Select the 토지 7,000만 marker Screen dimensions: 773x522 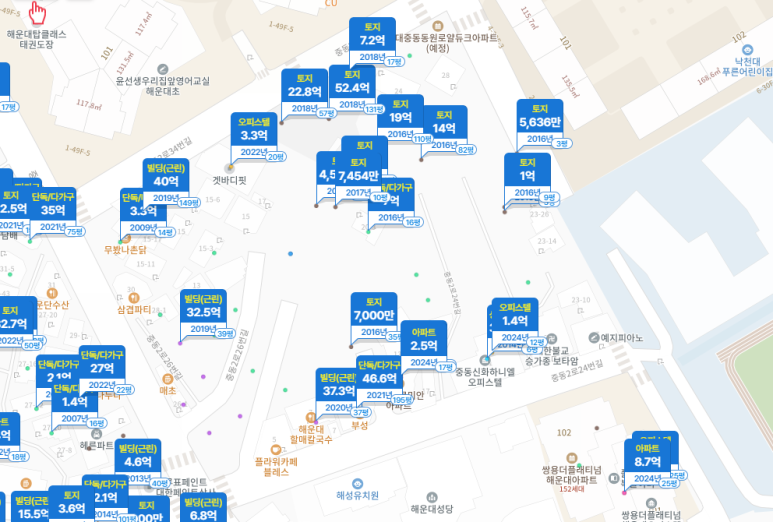374,311
